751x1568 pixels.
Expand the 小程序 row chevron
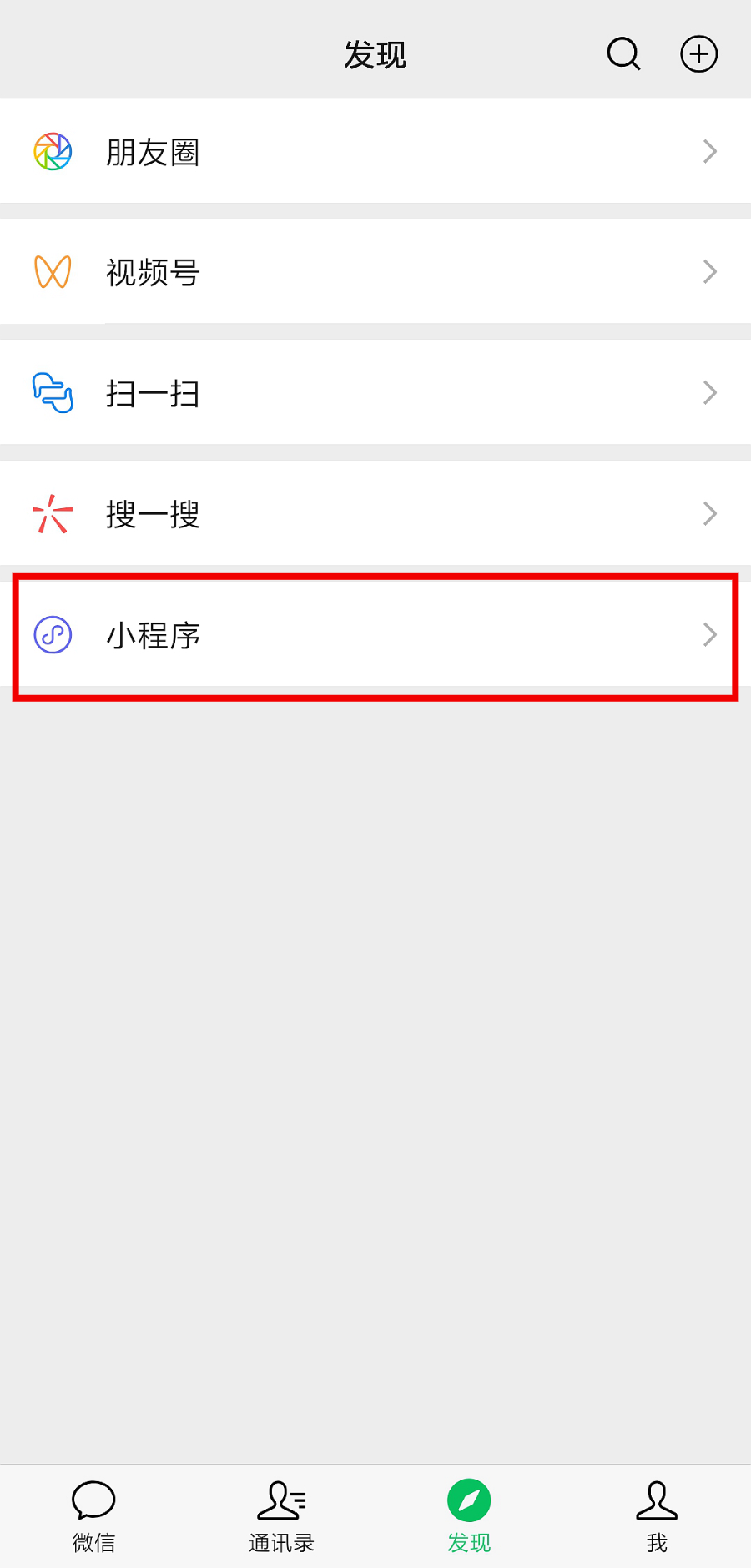tap(710, 634)
